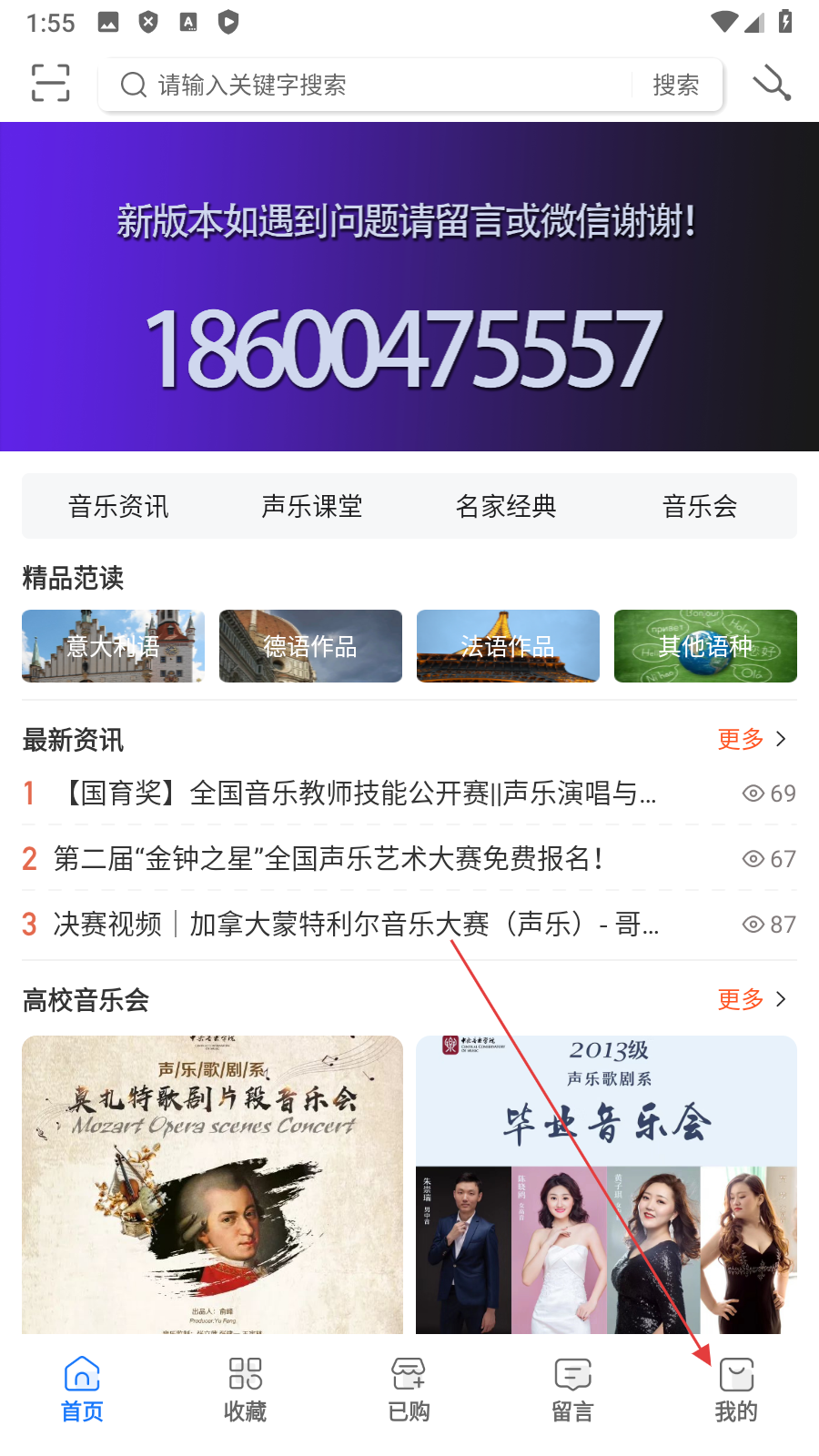Screen dimensions: 819x1456
Task: Open the 法语作品 reading tile
Action: click(x=508, y=646)
